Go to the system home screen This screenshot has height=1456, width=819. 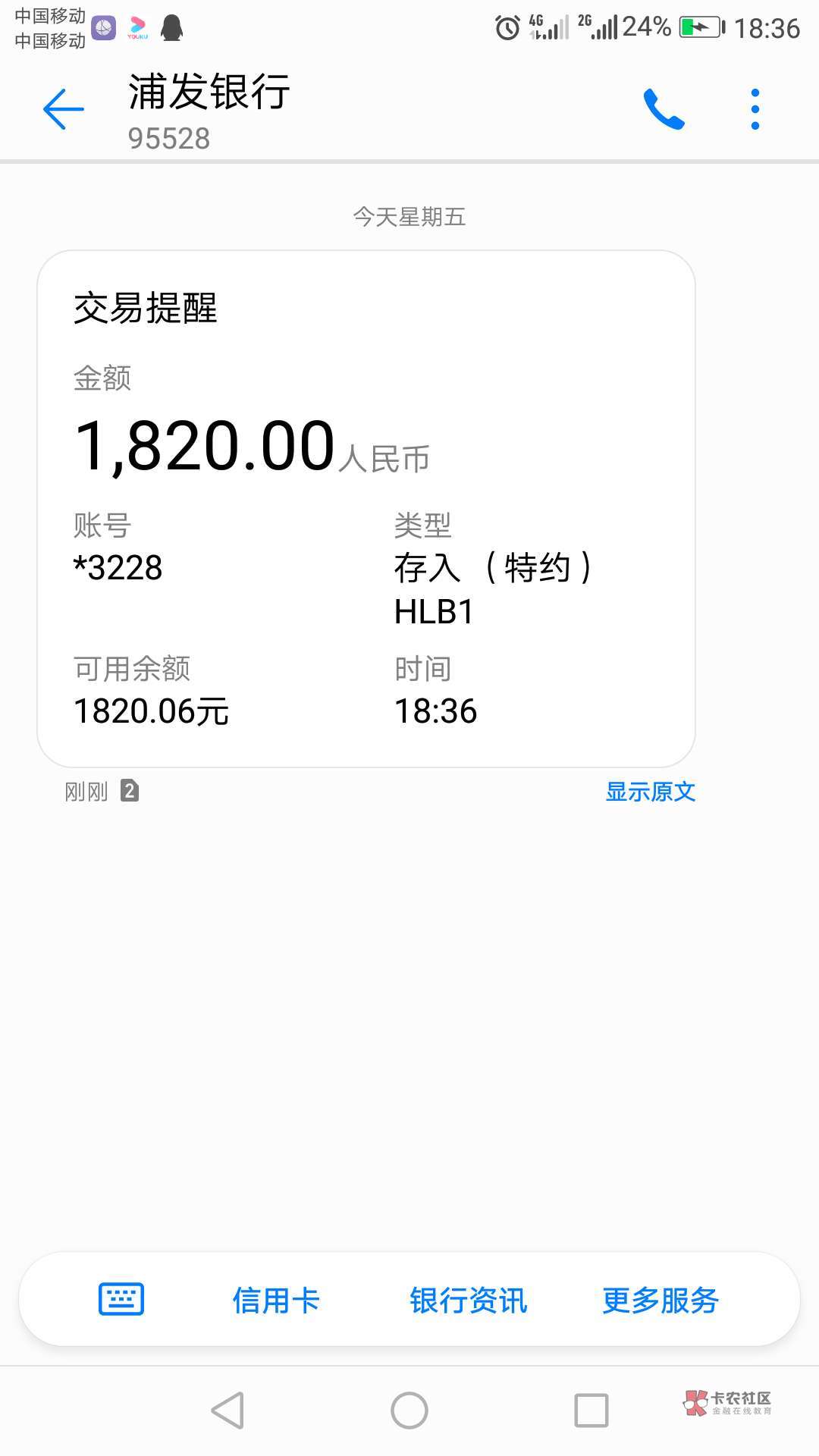coord(409,1410)
